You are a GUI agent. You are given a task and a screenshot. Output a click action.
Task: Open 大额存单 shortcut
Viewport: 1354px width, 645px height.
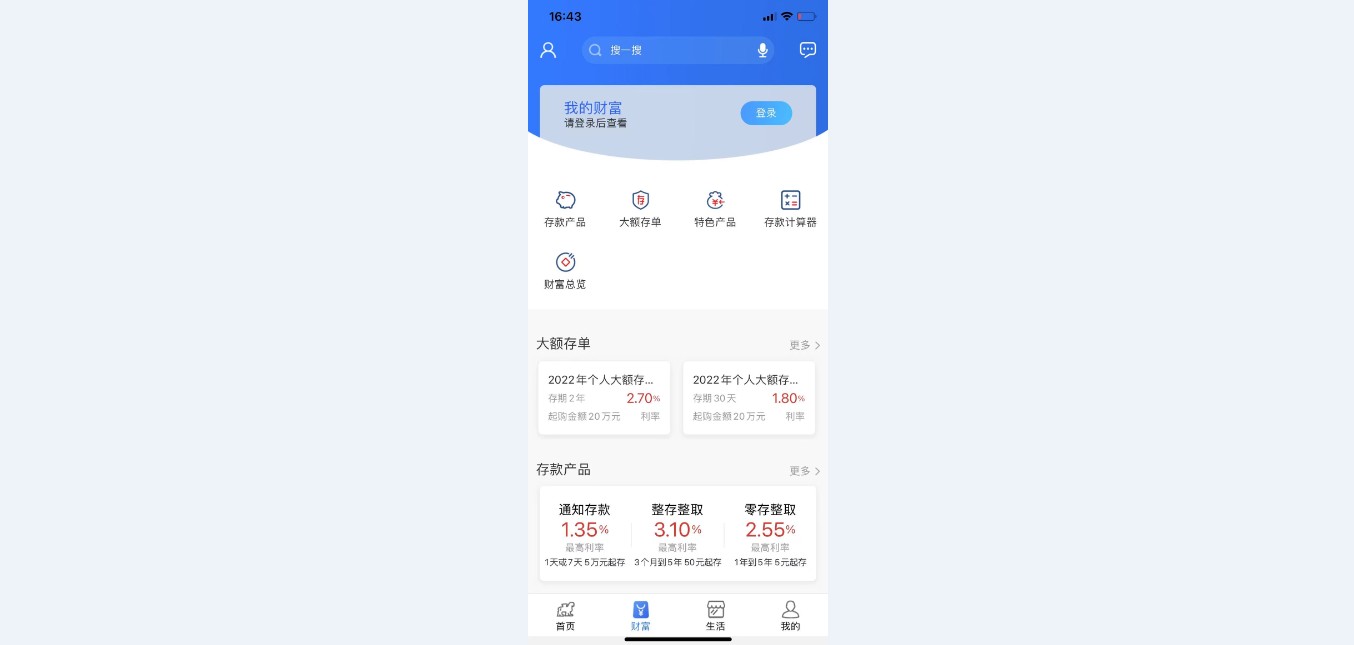tap(640, 208)
